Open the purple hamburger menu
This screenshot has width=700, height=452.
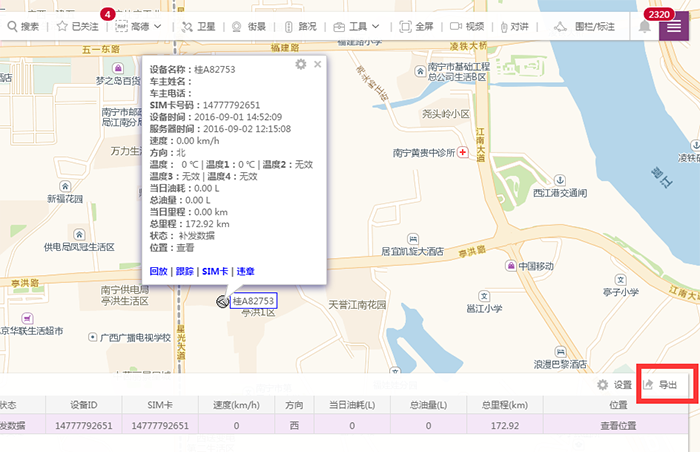[x=676, y=27]
